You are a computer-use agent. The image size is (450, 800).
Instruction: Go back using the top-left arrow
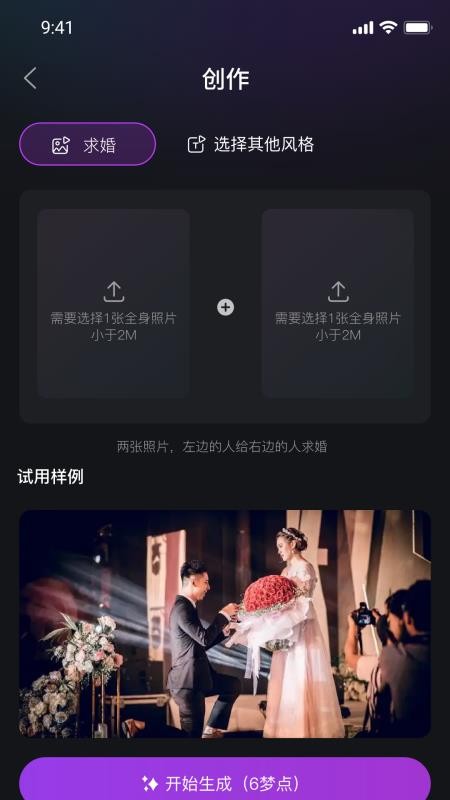(30, 79)
